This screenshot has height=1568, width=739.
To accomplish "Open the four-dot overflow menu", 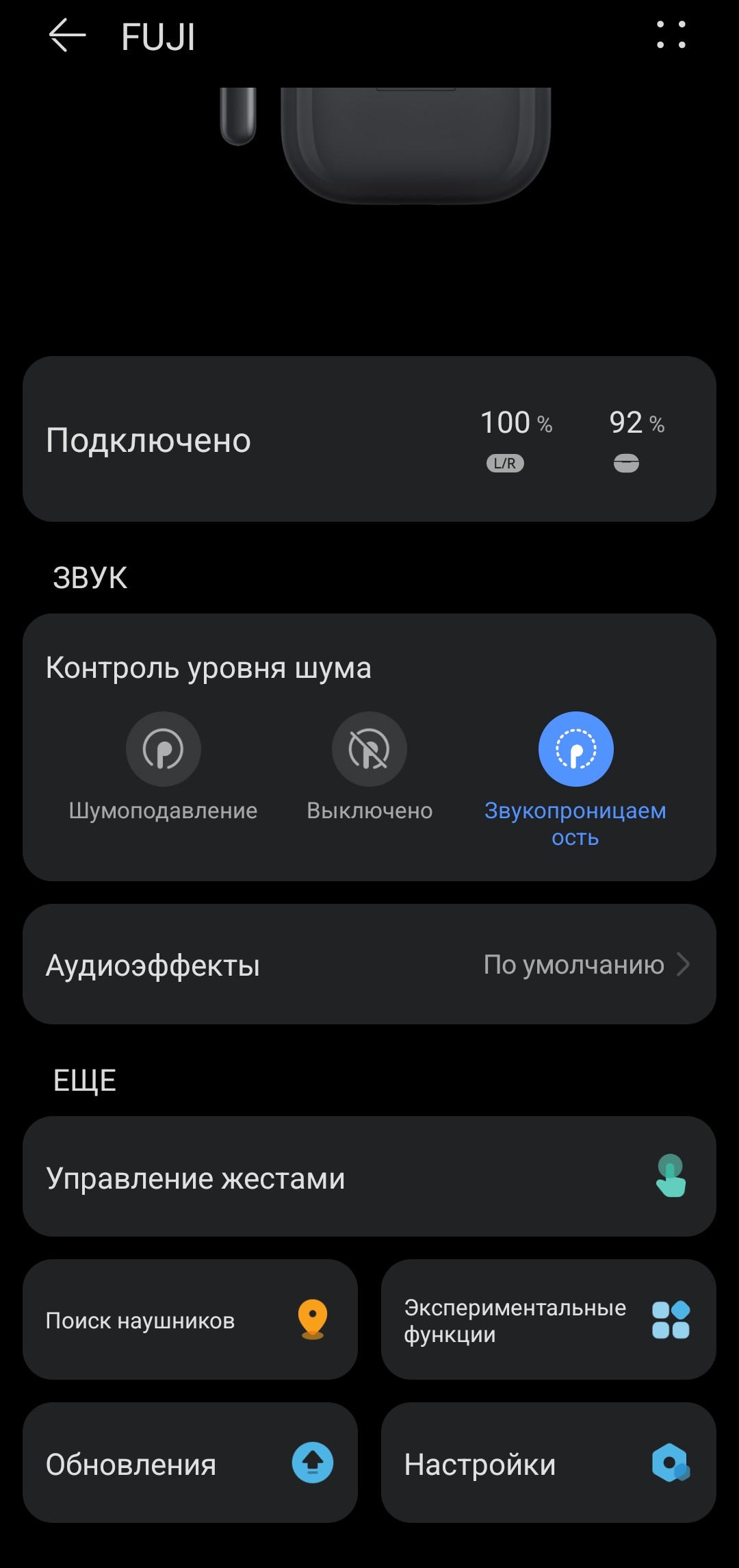I will coord(671,36).
